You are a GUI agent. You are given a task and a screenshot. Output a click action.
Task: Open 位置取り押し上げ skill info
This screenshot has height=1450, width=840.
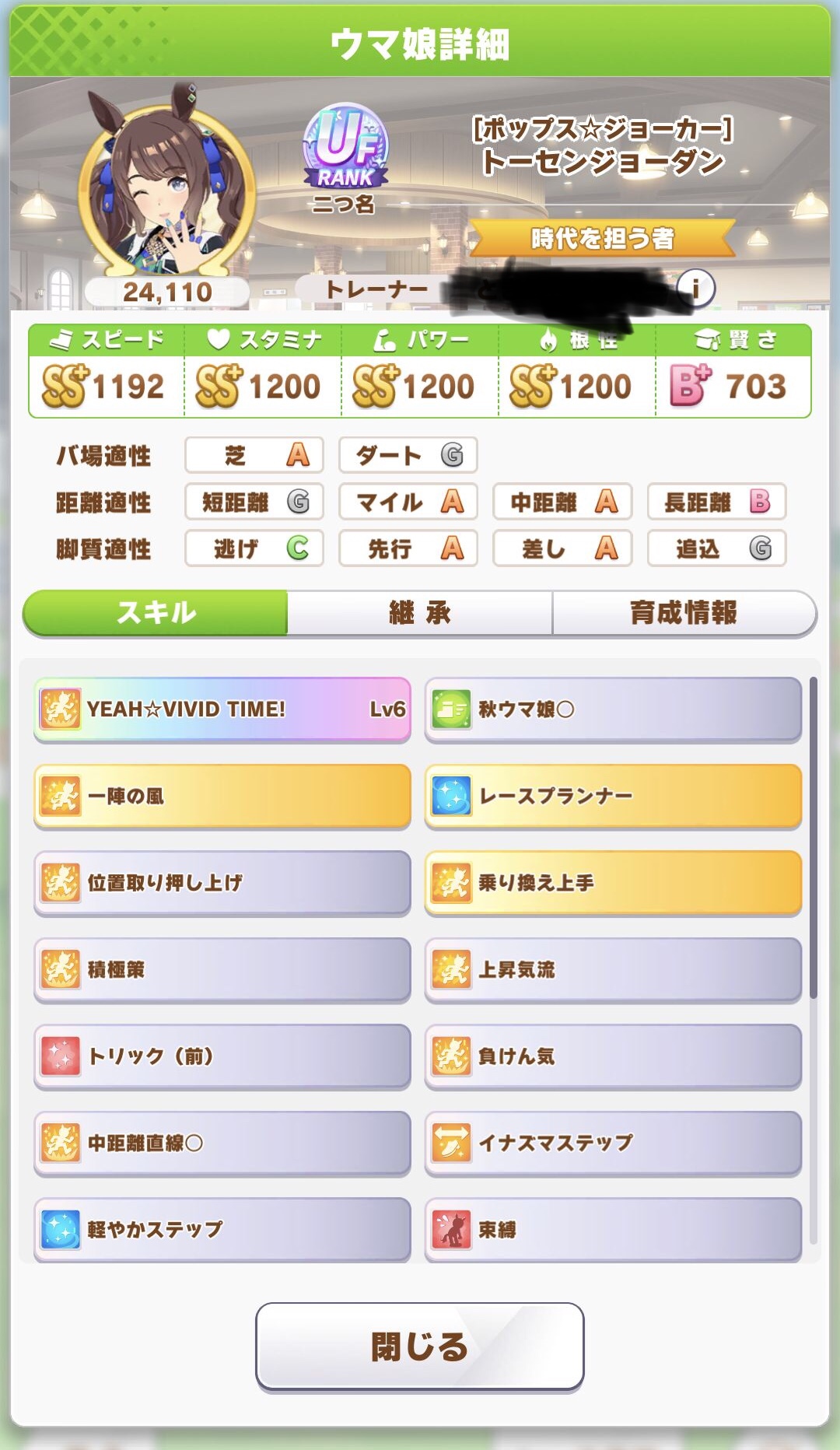pyautogui.click(x=222, y=883)
